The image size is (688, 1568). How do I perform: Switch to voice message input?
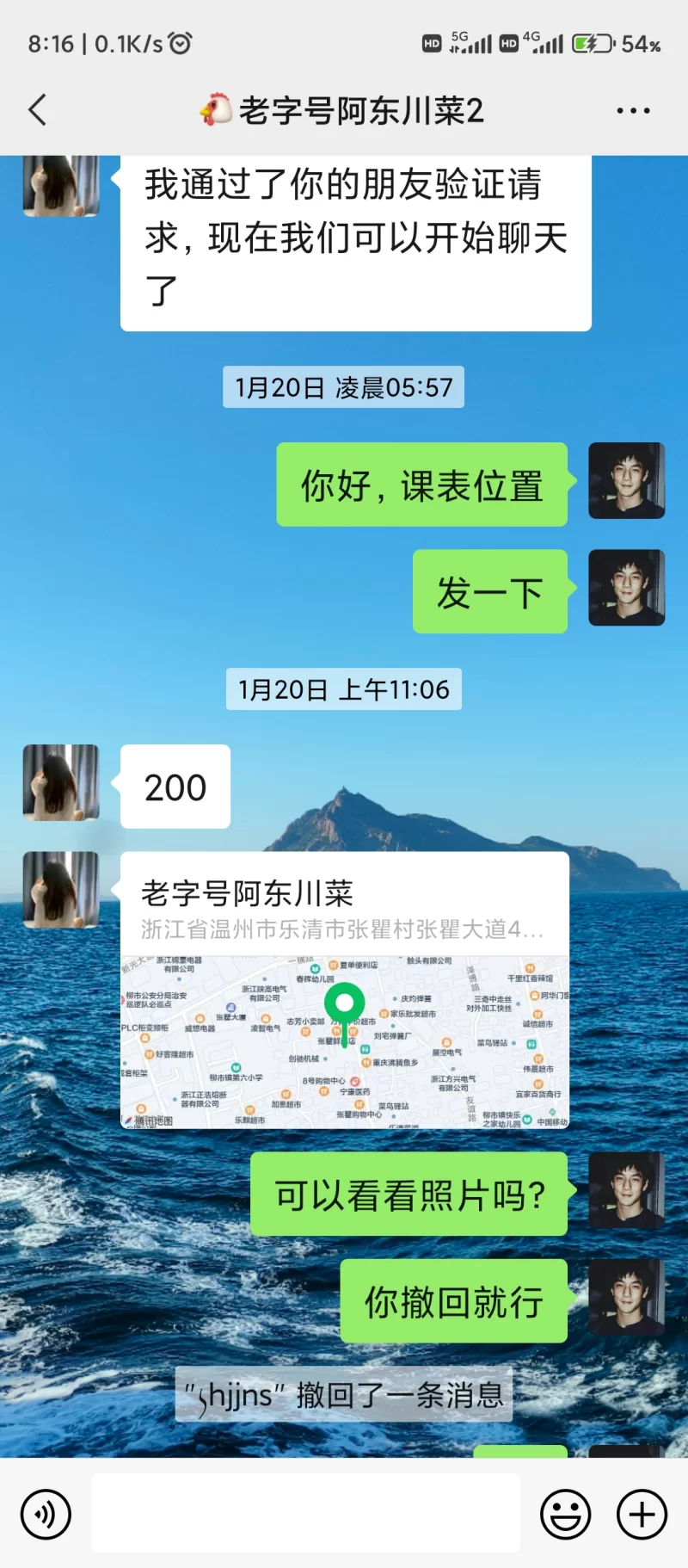point(46,1514)
